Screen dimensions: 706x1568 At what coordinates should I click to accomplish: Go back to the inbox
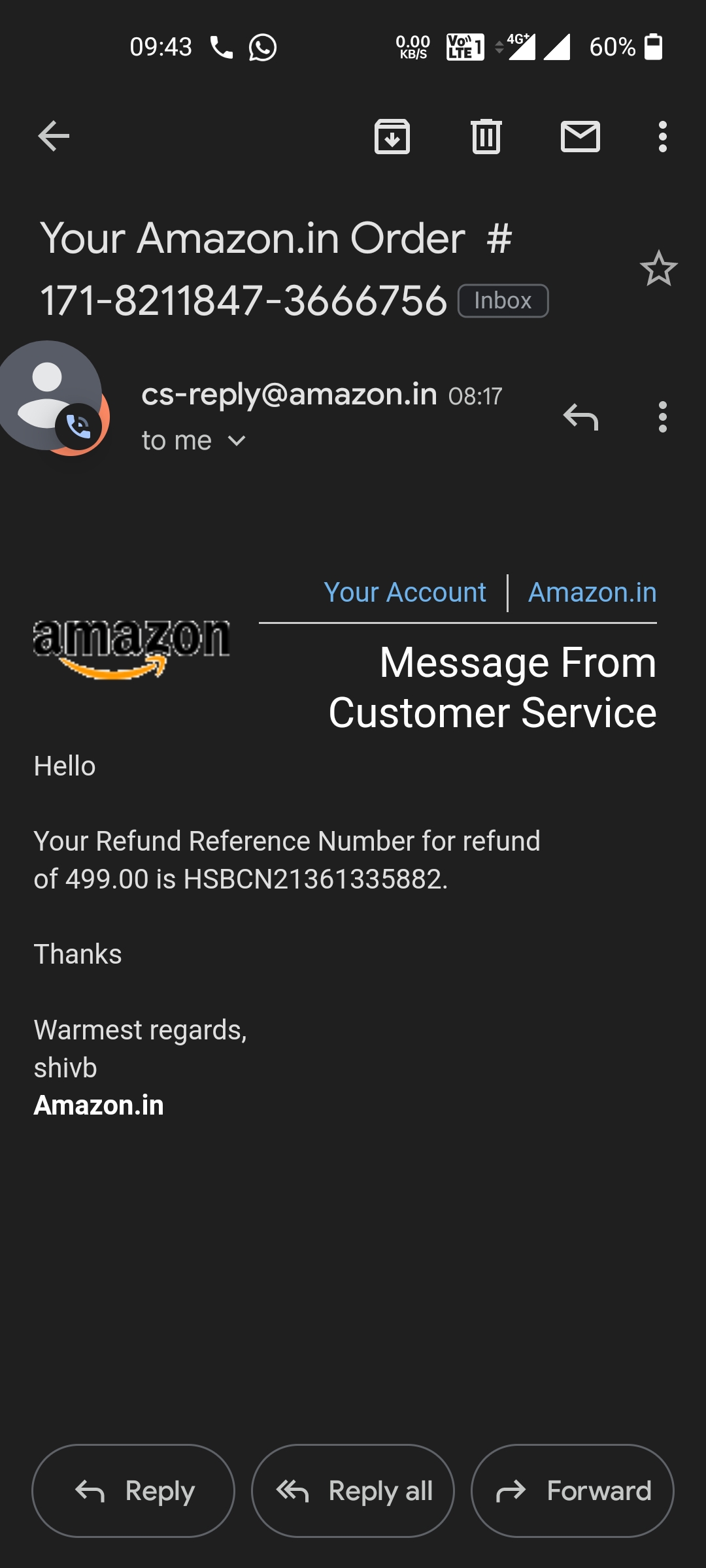54,137
